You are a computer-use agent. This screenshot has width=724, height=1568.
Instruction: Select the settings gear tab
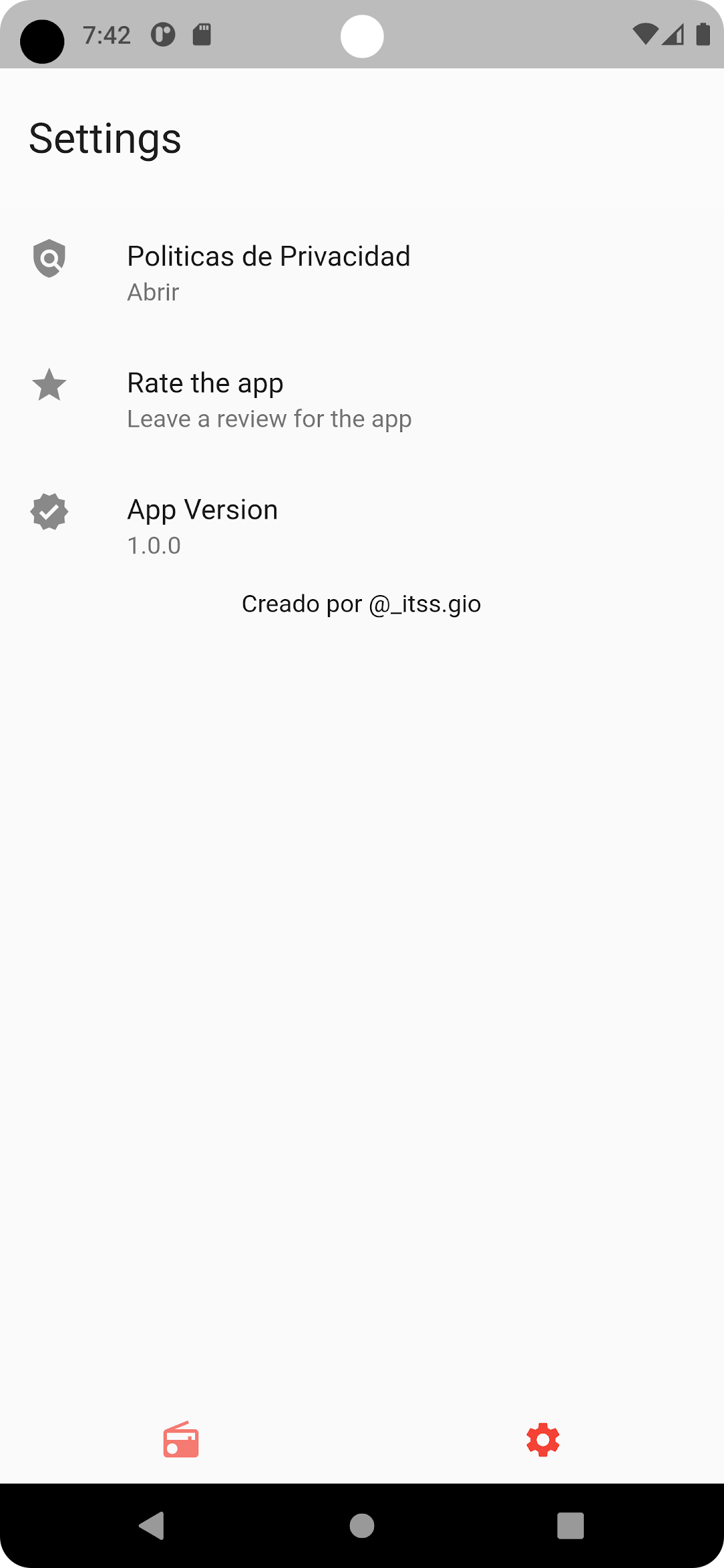[543, 1439]
